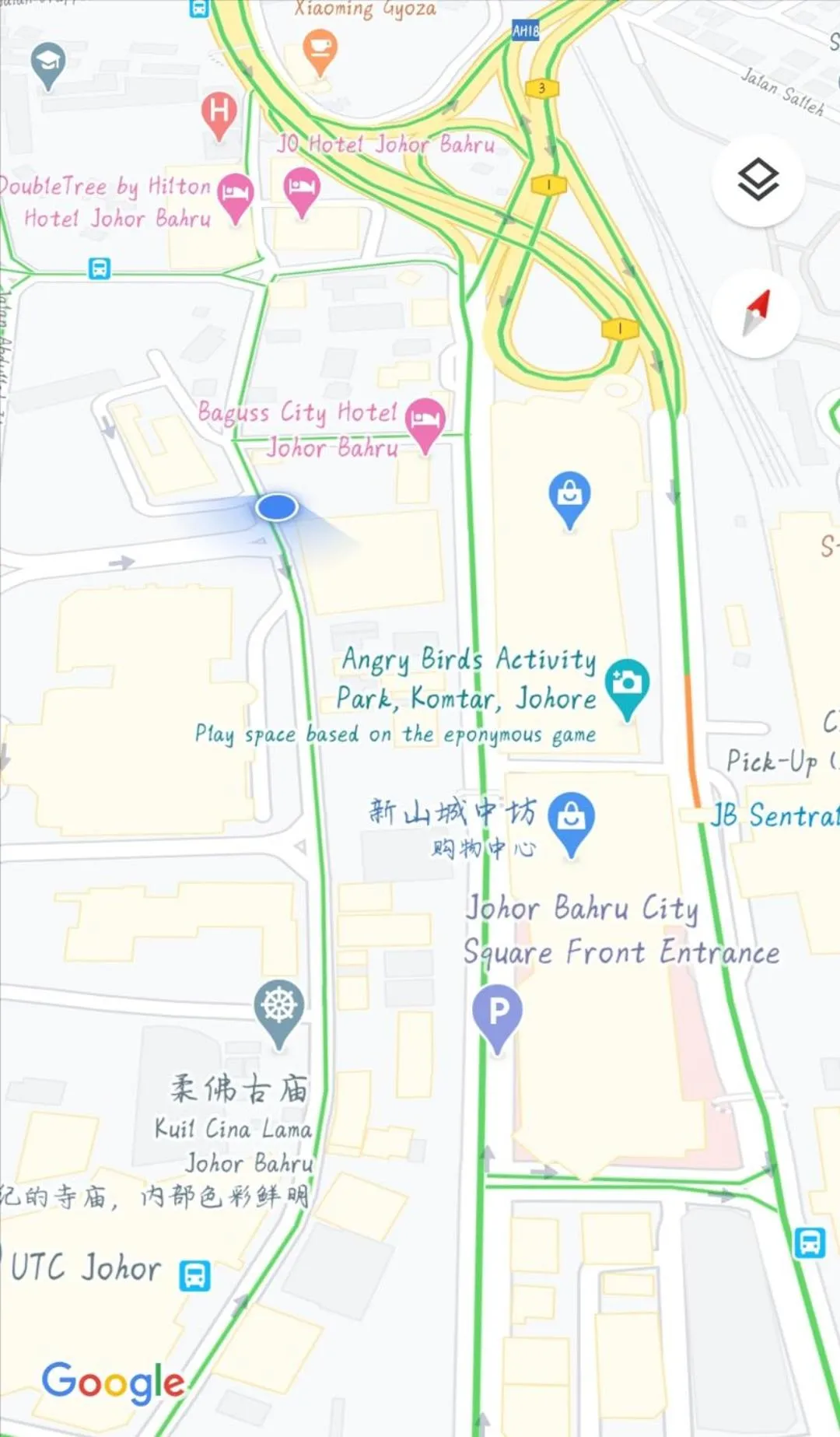840x1437 pixels.
Task: Tap the graduation cap school marker
Action: (x=47, y=63)
